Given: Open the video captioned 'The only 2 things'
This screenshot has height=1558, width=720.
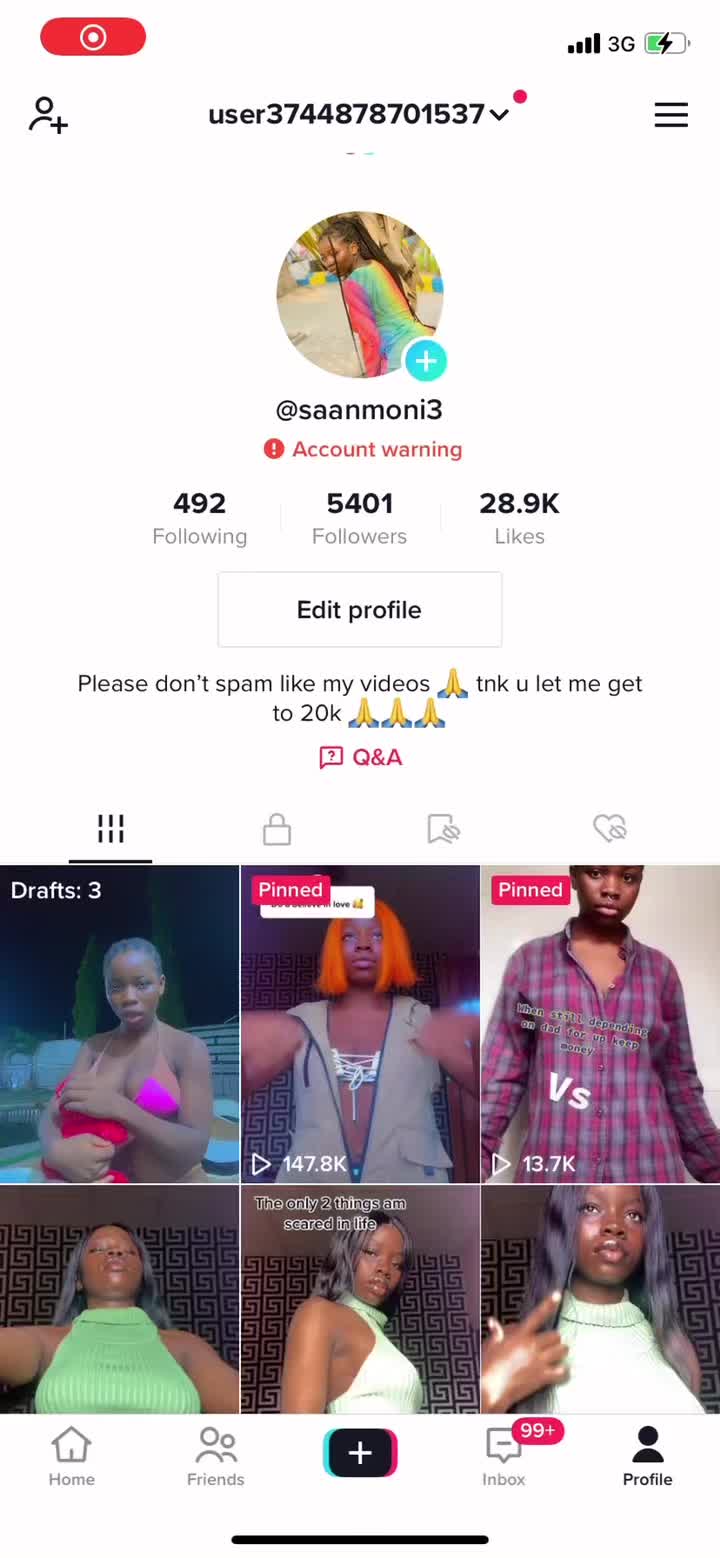Looking at the screenshot, I should (x=360, y=1298).
